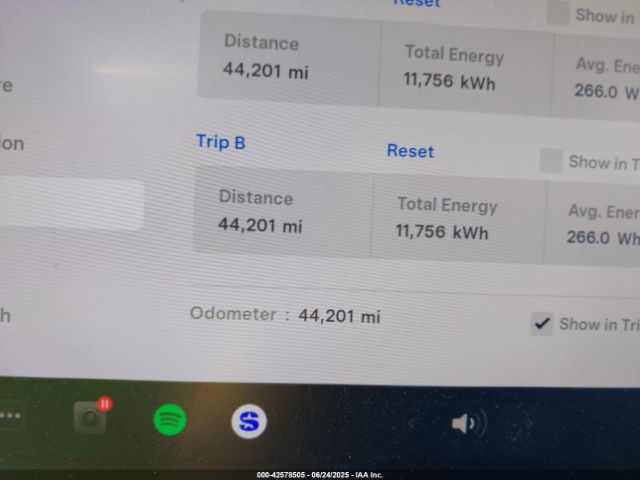Launch the blue S app

click(249, 421)
